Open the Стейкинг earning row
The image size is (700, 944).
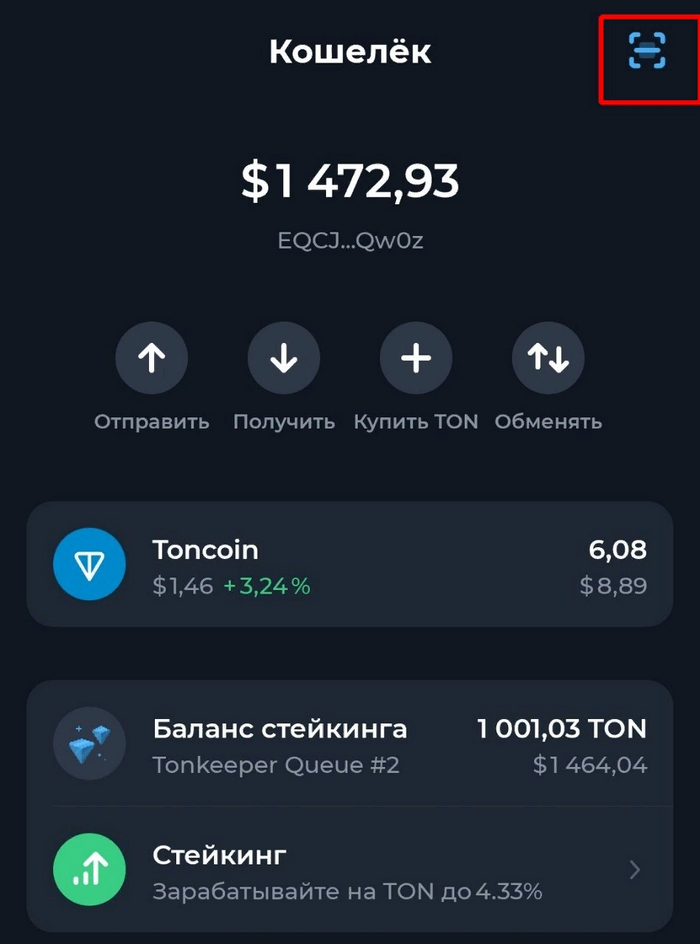tap(350, 870)
